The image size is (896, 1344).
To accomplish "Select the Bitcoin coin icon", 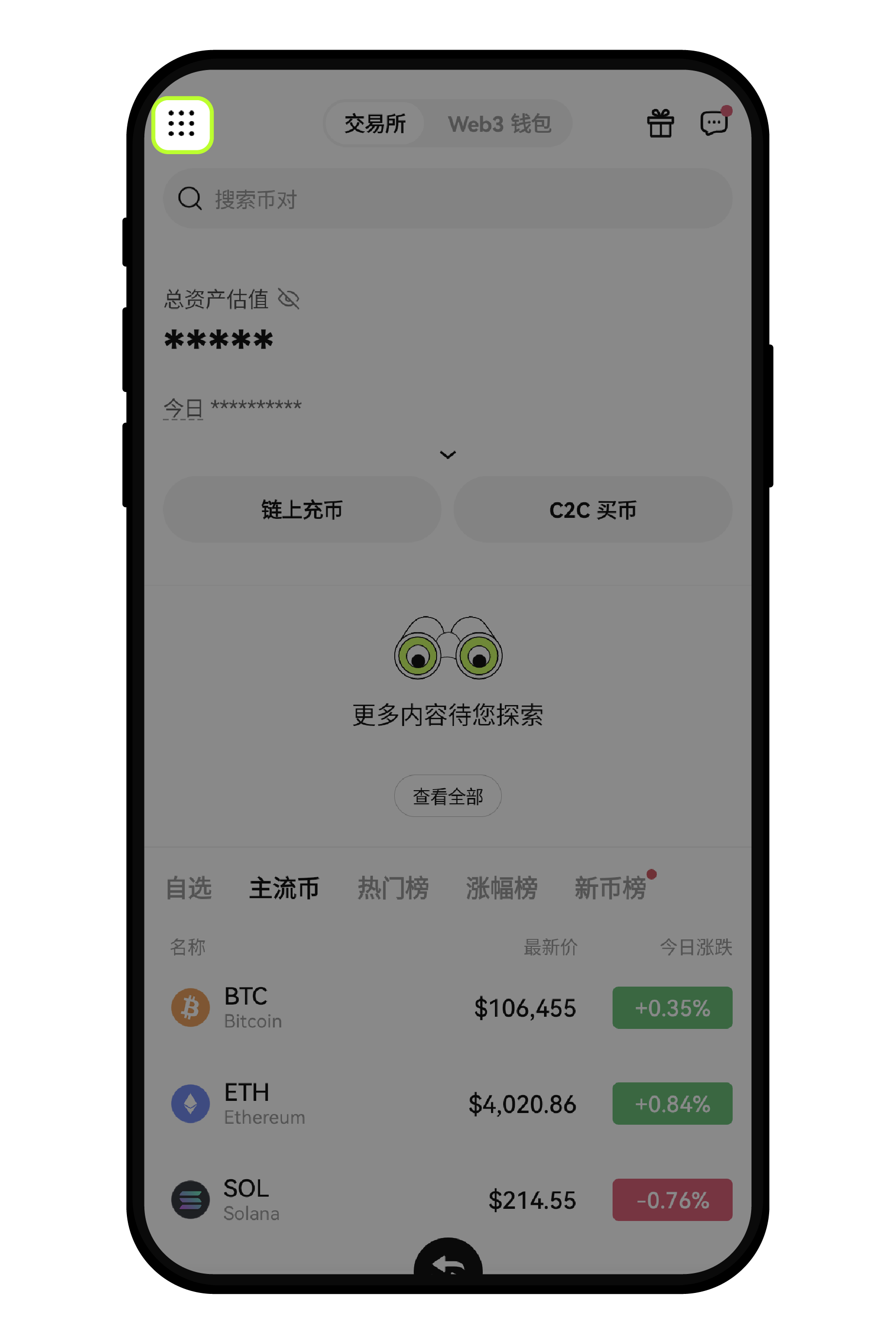I will click(190, 1008).
